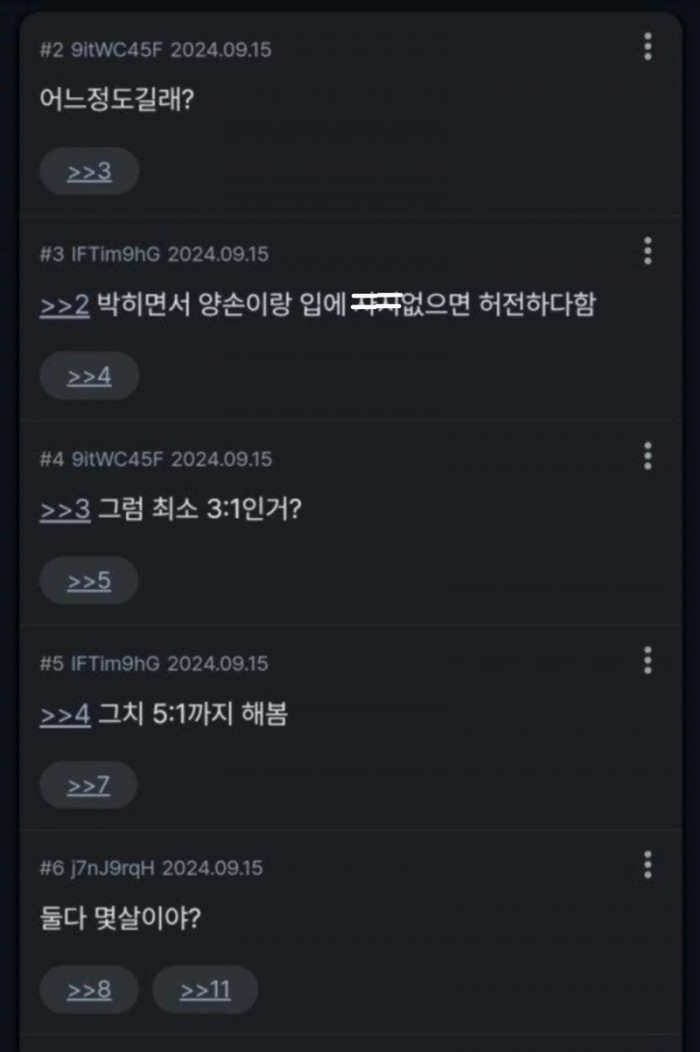Open the options menu on post #6
Viewport: 700px width, 1052px height.
click(648, 865)
